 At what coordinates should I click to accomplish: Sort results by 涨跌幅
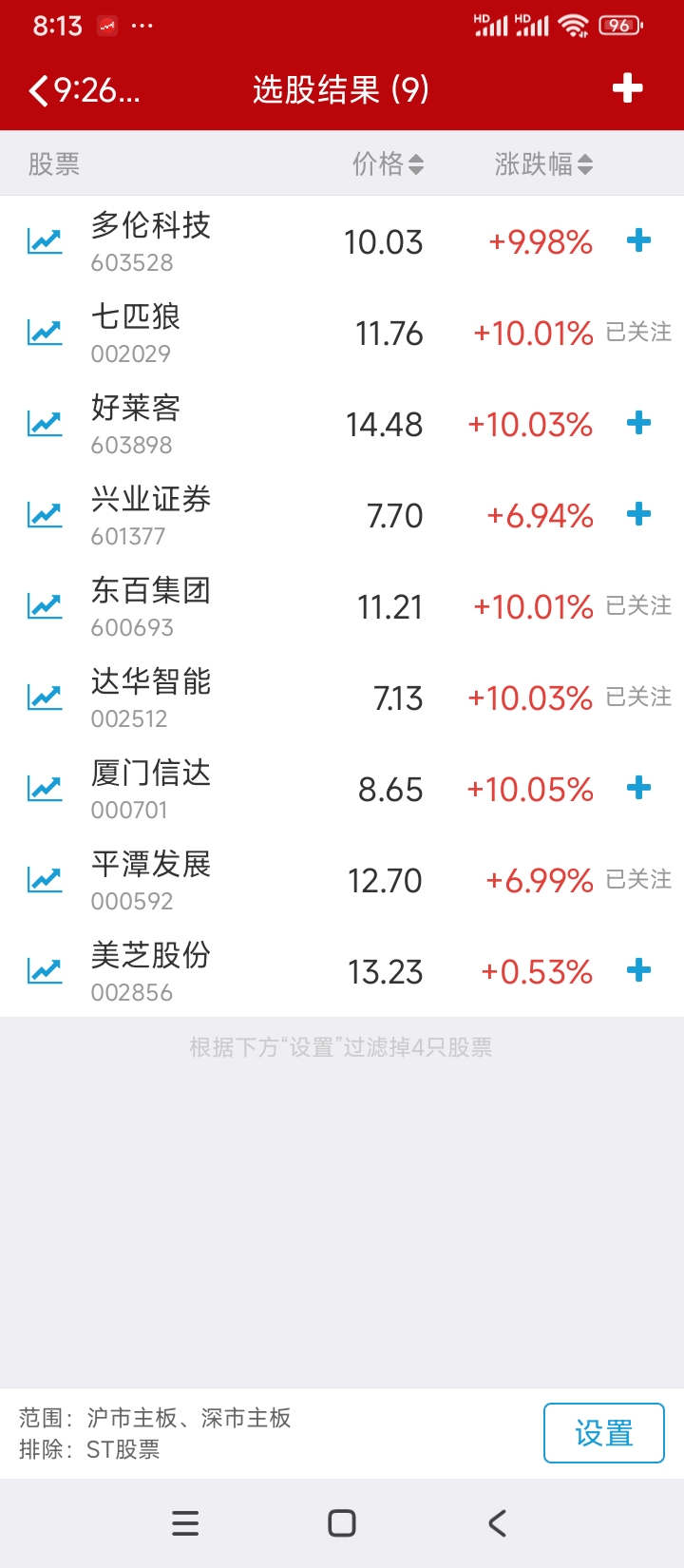[543, 164]
